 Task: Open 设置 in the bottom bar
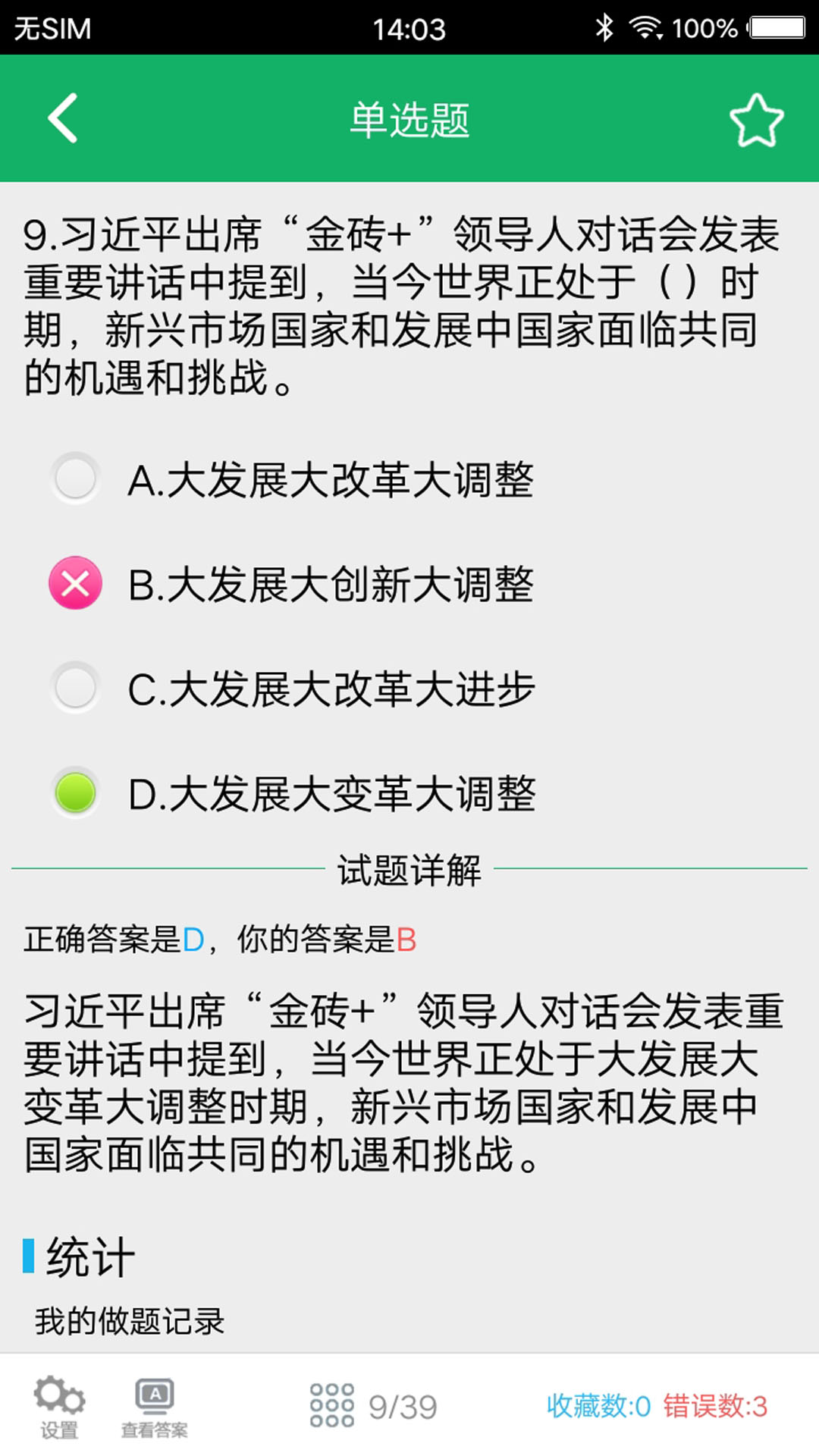coord(59,1407)
